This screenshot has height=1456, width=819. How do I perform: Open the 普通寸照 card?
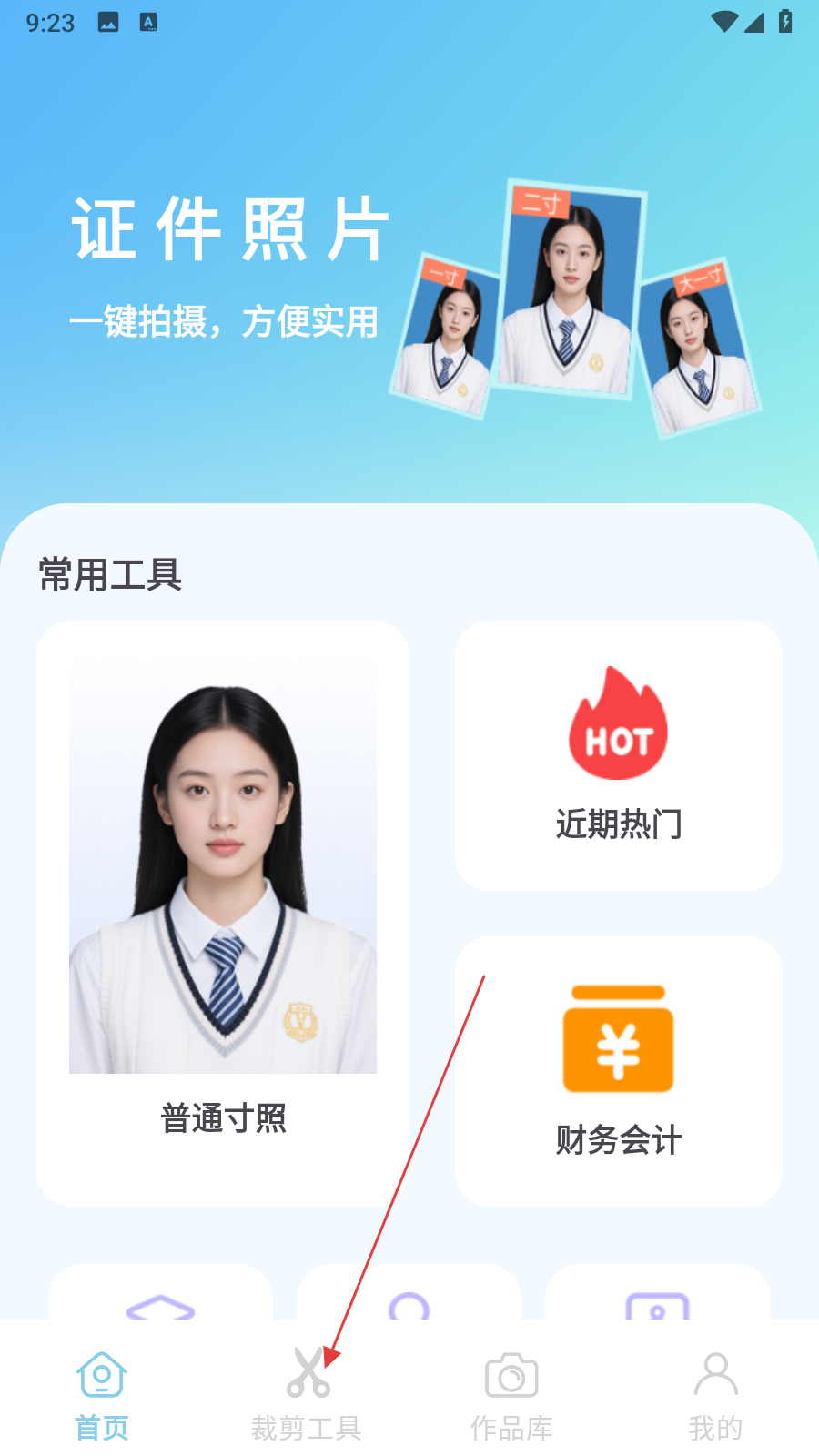click(x=223, y=913)
